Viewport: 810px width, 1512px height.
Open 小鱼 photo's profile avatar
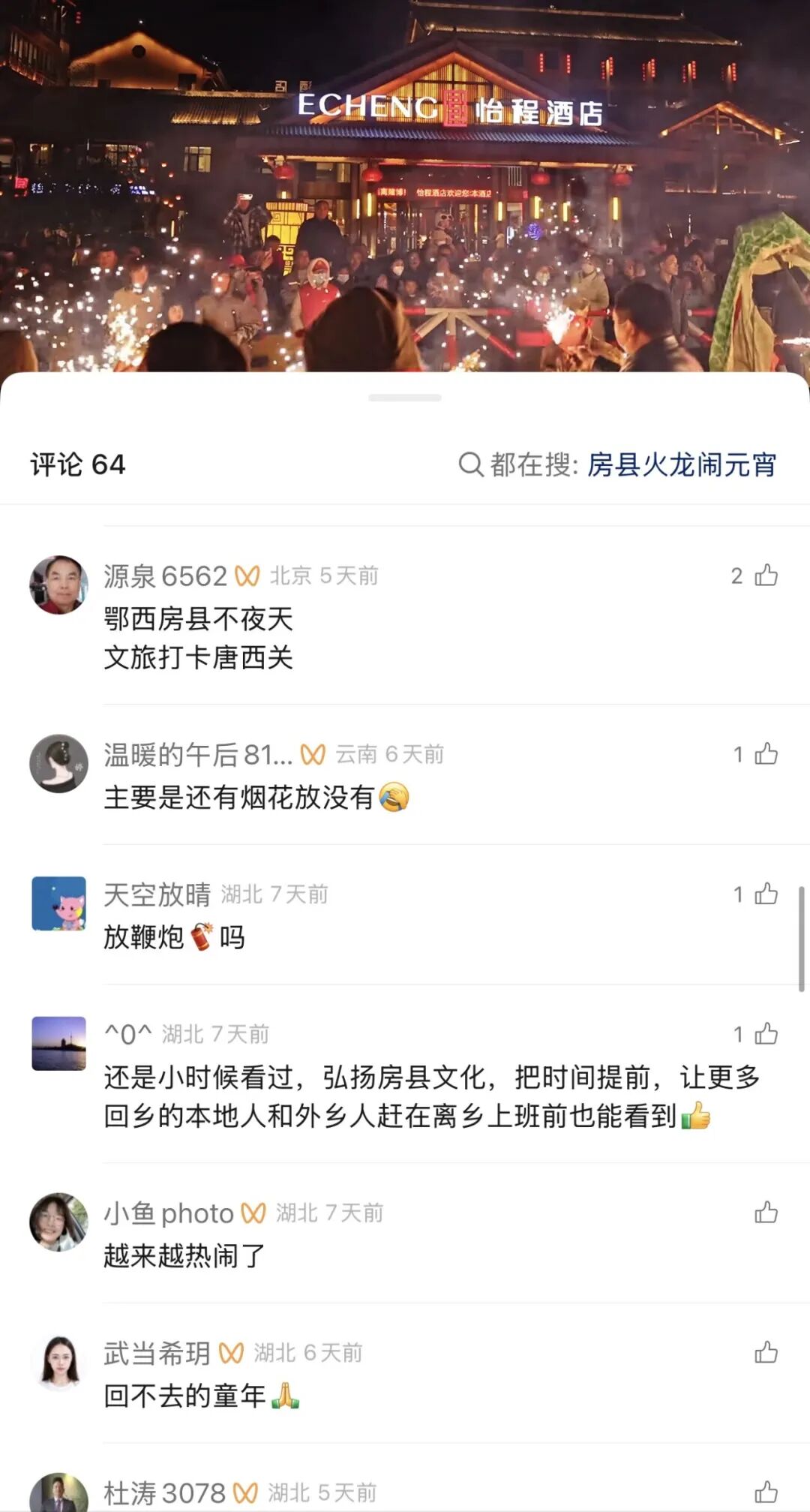(58, 1222)
